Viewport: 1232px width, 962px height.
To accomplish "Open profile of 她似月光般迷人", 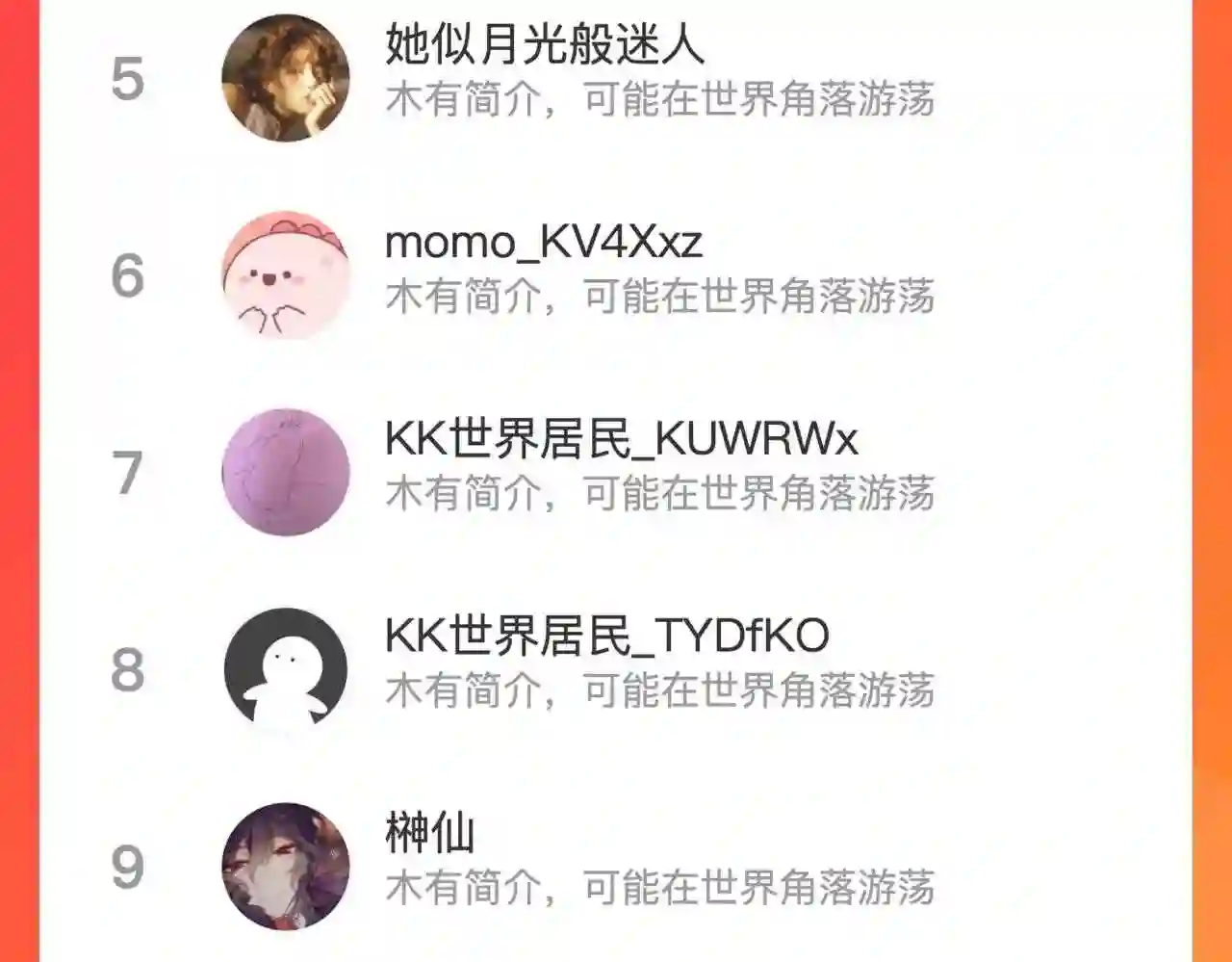I will tap(545, 45).
